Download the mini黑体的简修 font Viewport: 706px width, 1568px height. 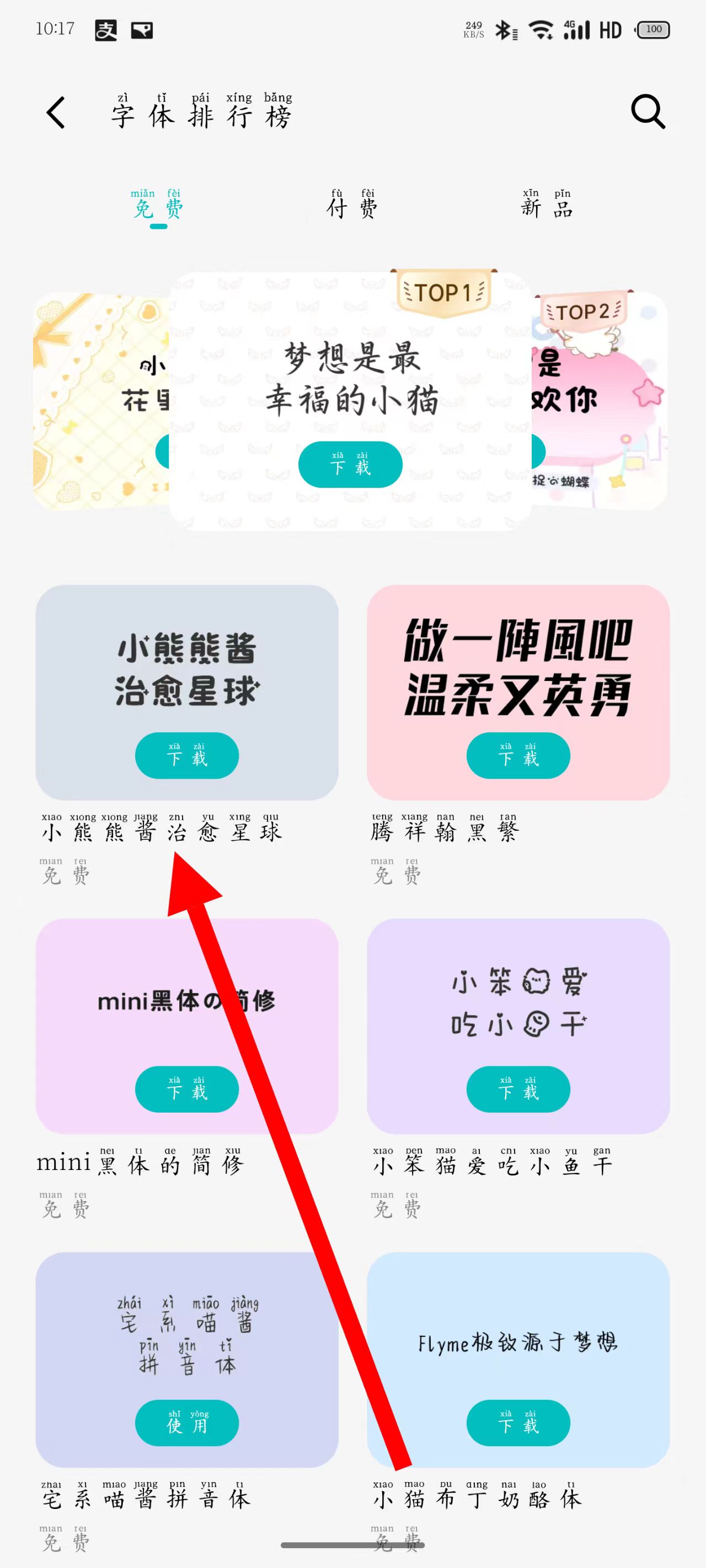coord(186,1089)
